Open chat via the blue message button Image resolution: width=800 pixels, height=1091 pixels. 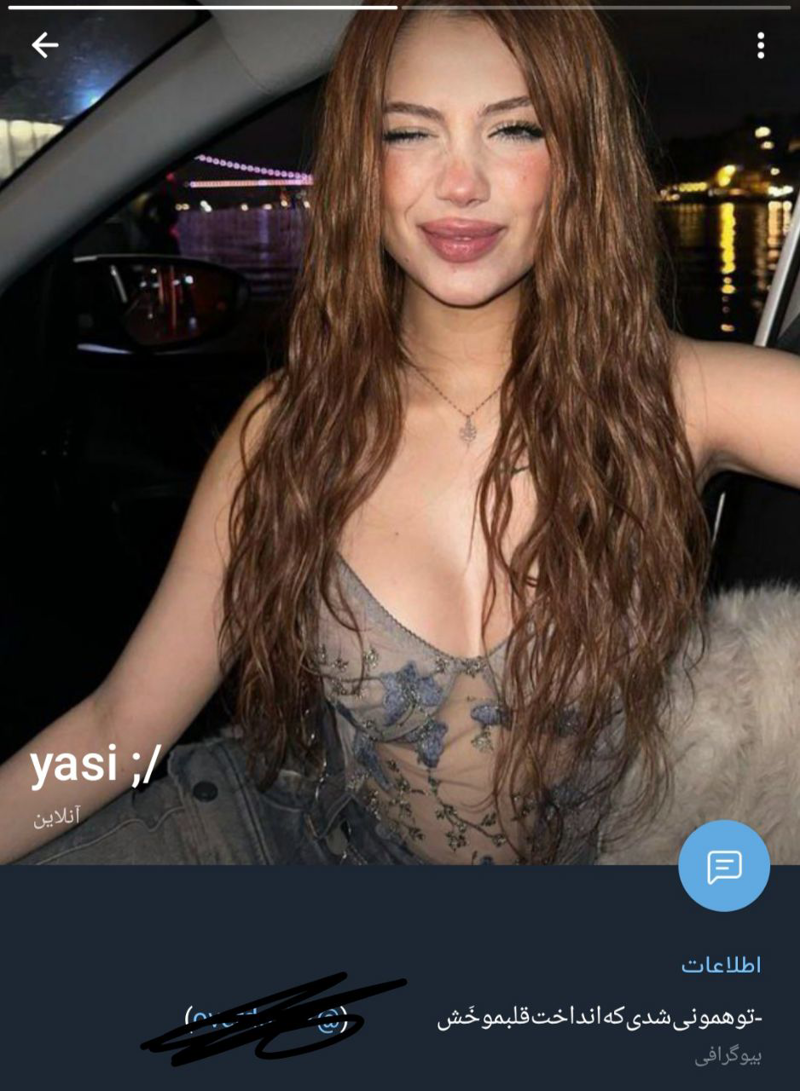click(724, 866)
